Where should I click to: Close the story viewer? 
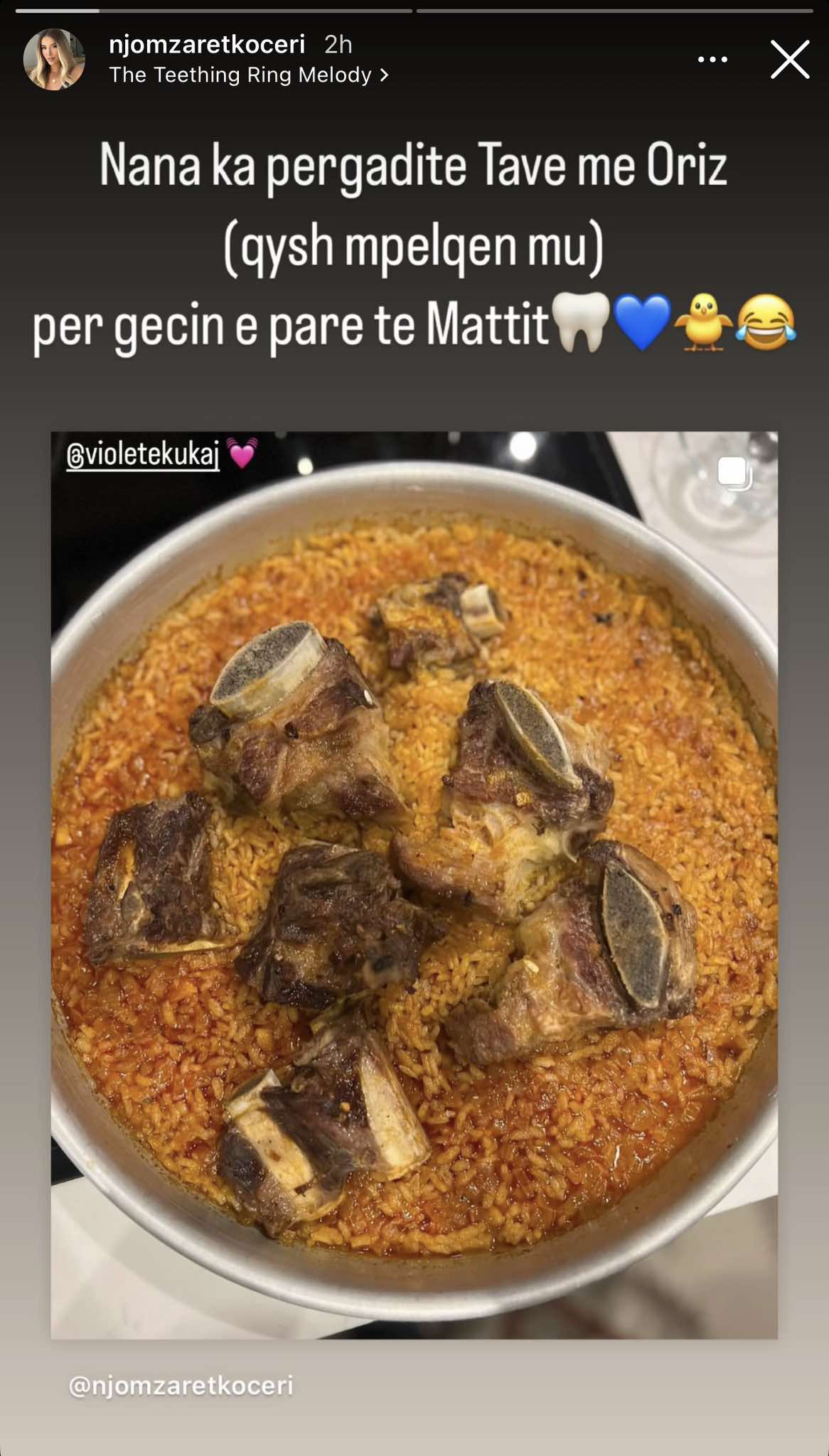(790, 59)
